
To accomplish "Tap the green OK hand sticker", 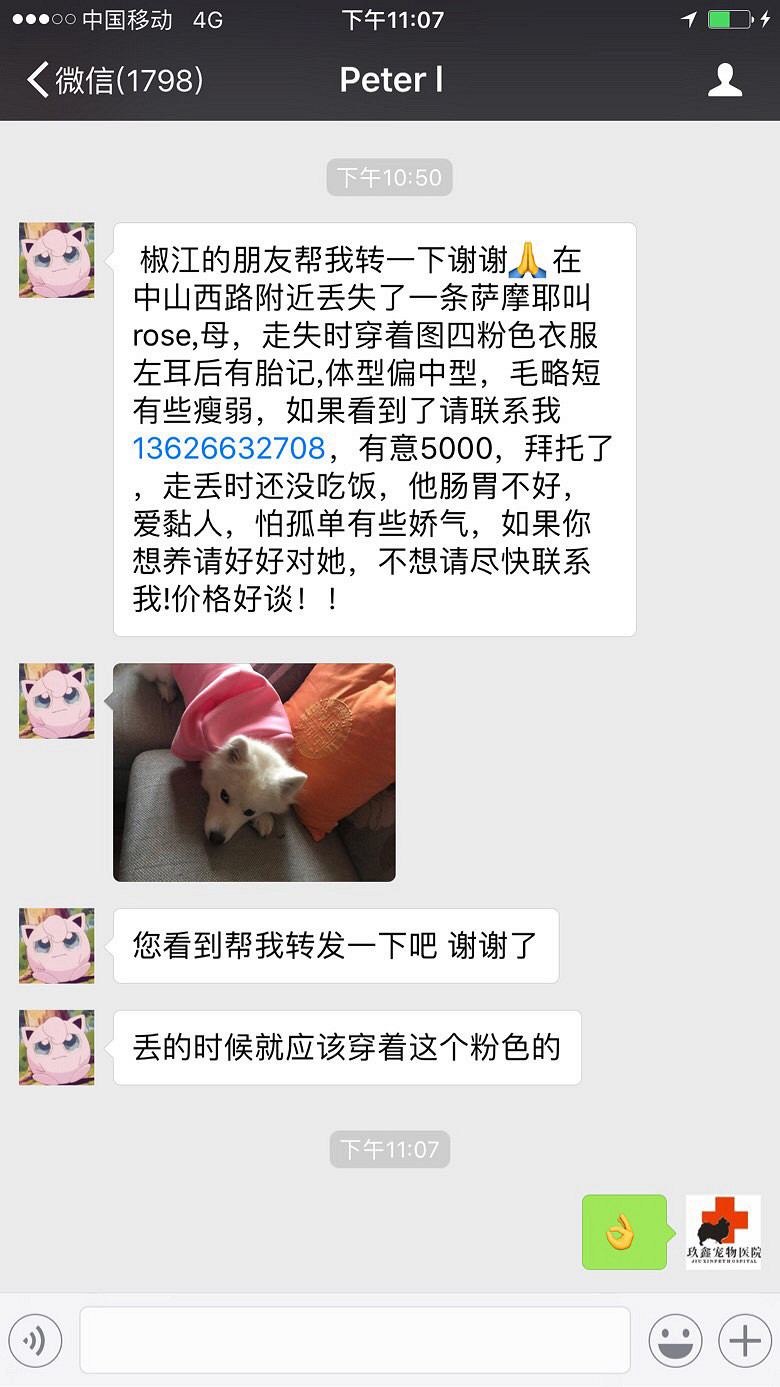I will pos(624,1232).
